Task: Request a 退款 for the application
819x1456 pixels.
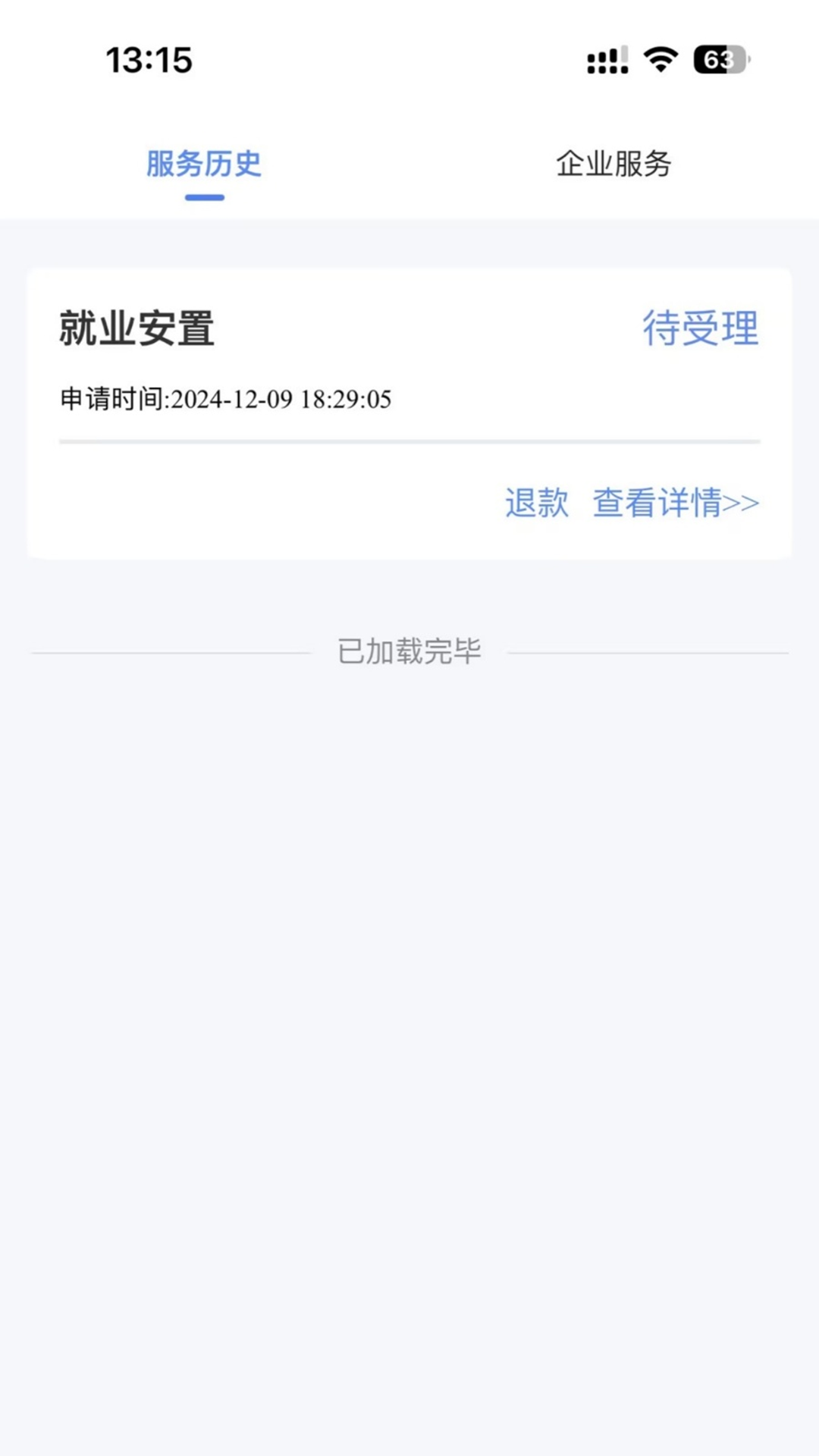Action: pos(536,503)
